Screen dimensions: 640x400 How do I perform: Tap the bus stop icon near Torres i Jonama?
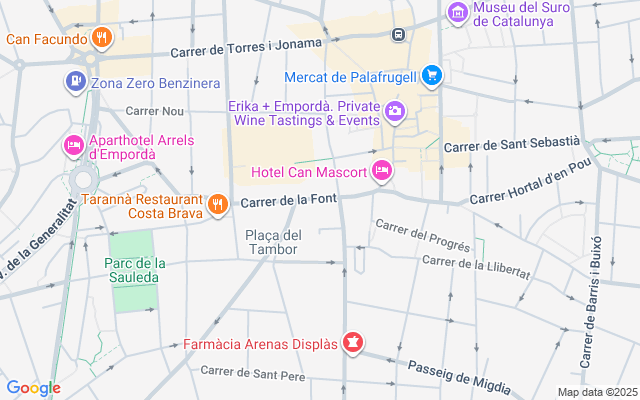point(398,35)
